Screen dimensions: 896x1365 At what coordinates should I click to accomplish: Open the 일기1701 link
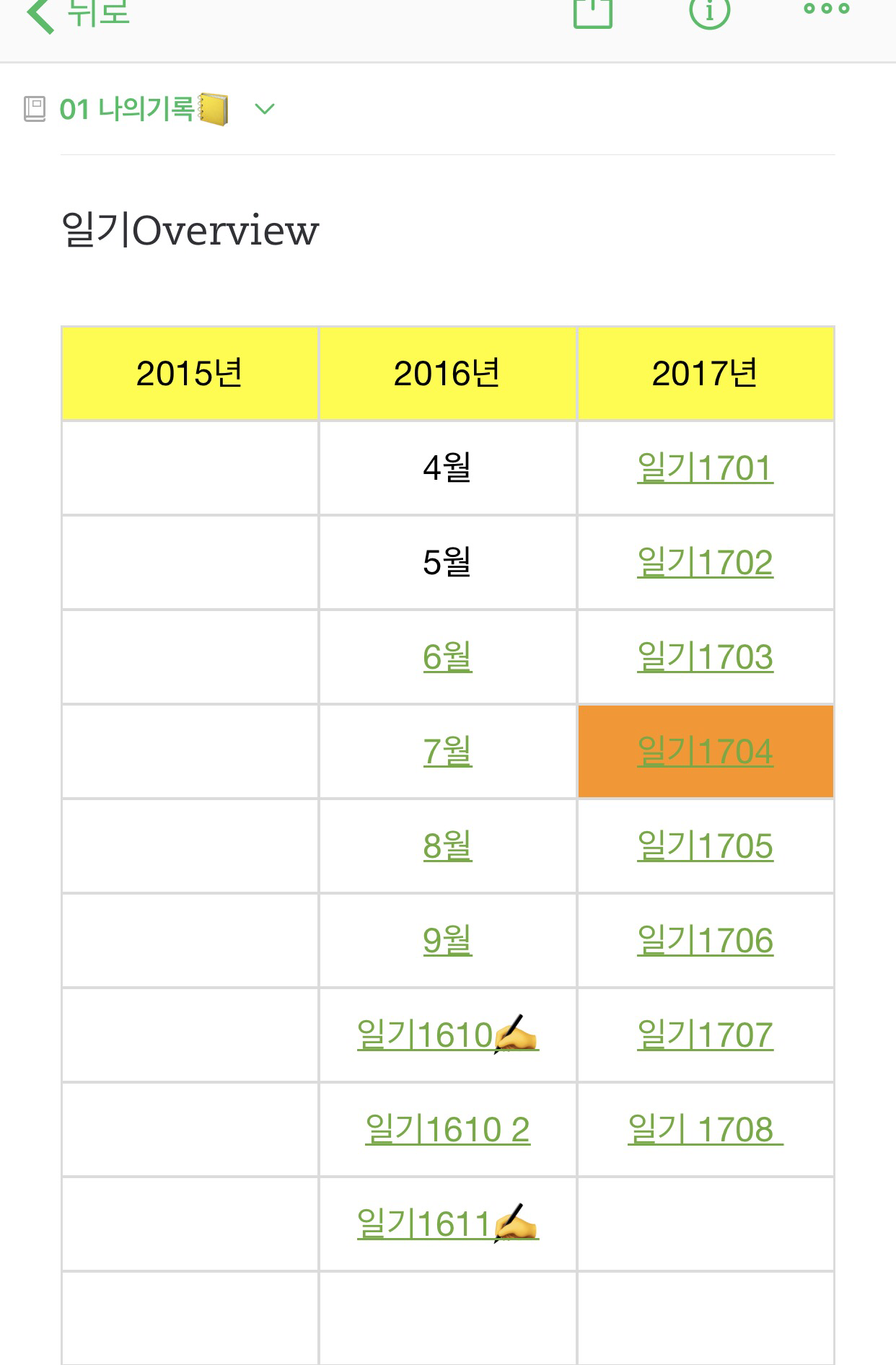[705, 468]
